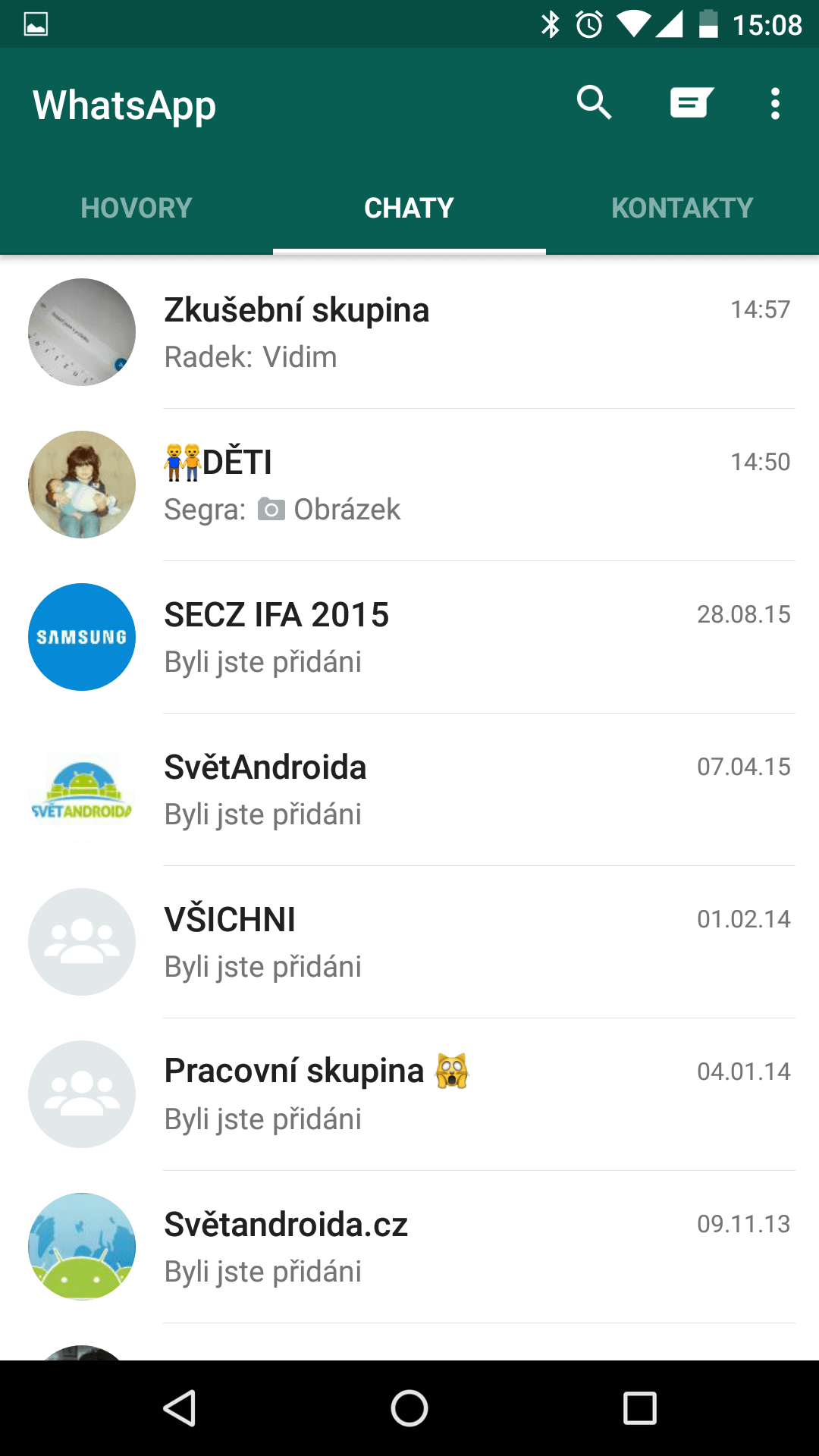Switch to the KONTAKTY tab

pos(682,208)
